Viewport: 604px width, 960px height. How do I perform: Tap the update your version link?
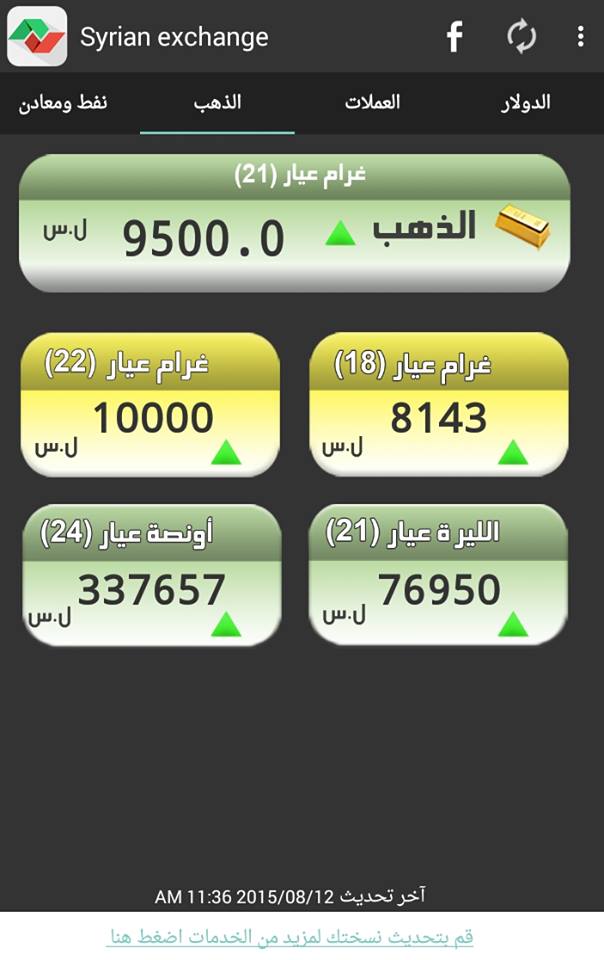pos(290,937)
